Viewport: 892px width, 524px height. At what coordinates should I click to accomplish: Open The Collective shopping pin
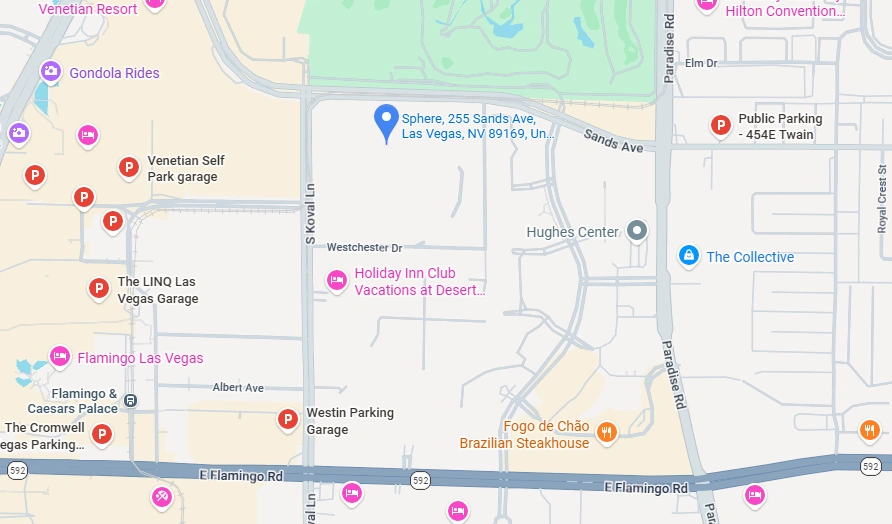pyautogui.click(x=688, y=256)
